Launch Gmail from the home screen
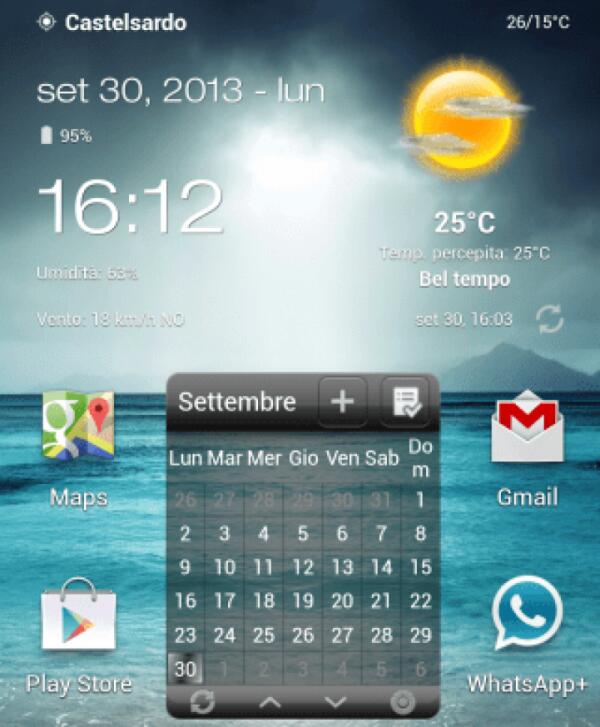The image size is (600, 727). 527,431
